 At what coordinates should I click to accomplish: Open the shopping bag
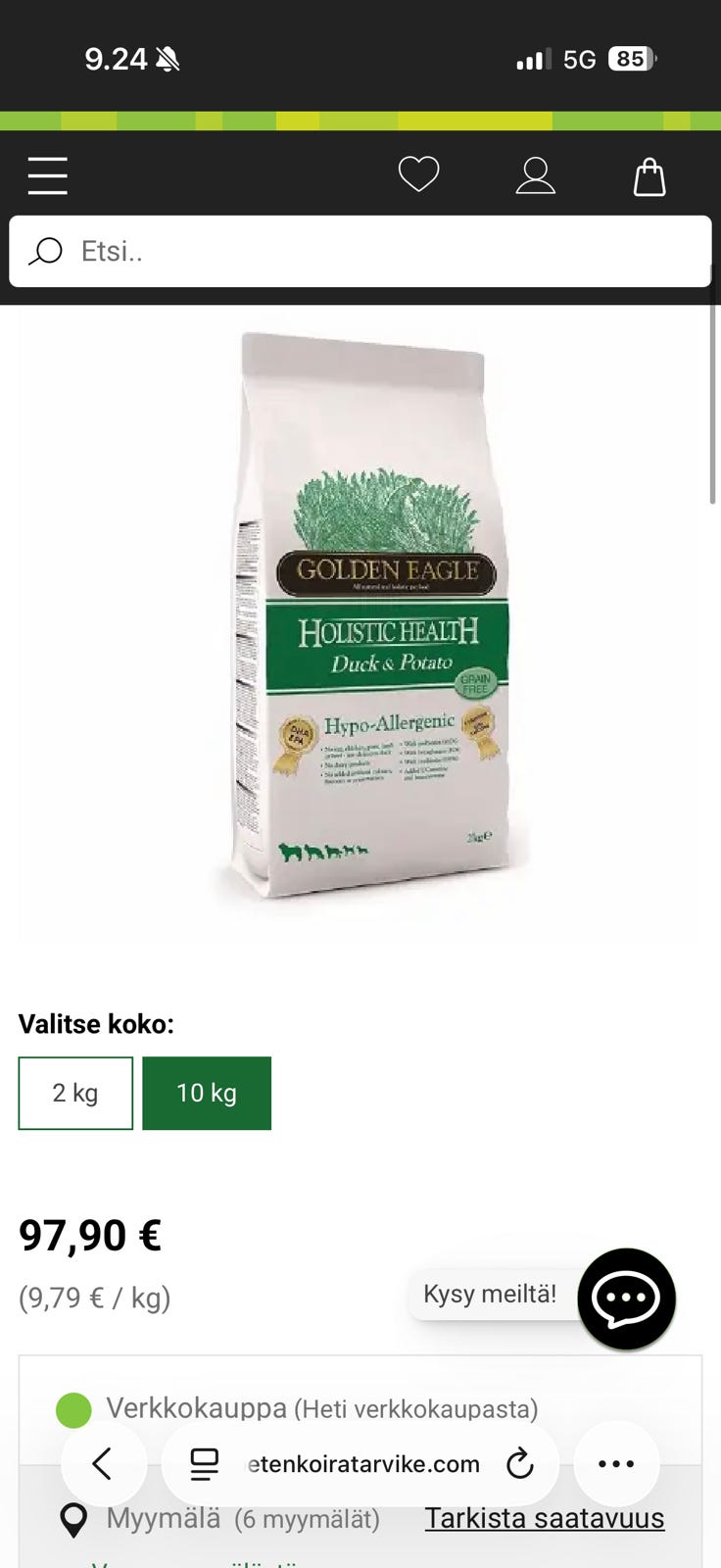[x=649, y=177]
